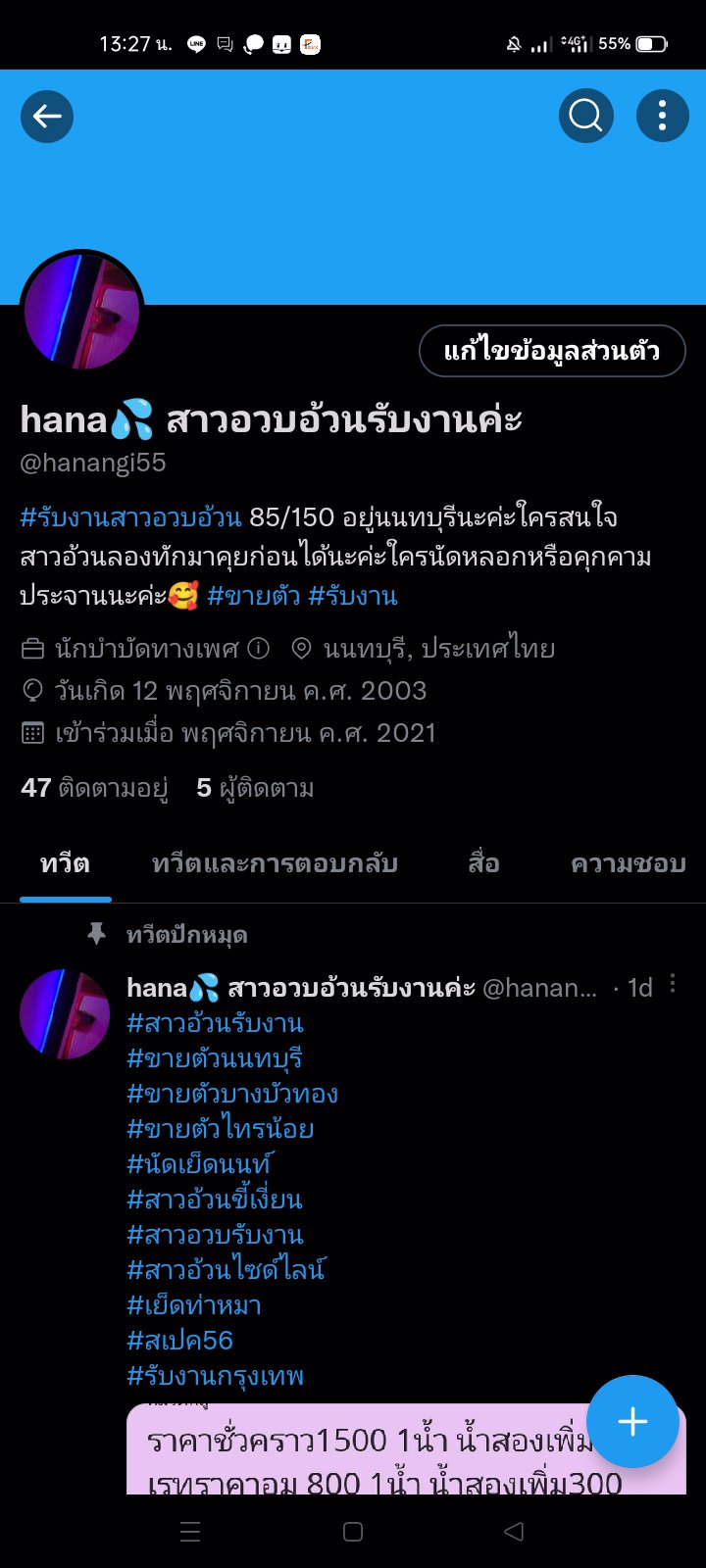
Task: Tap the info circle icon after the profession label
Action: pos(256,648)
